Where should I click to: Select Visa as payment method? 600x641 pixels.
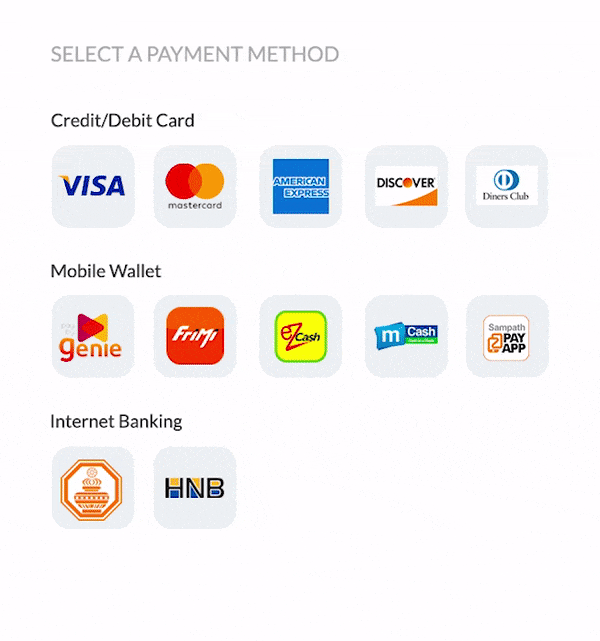tap(93, 186)
